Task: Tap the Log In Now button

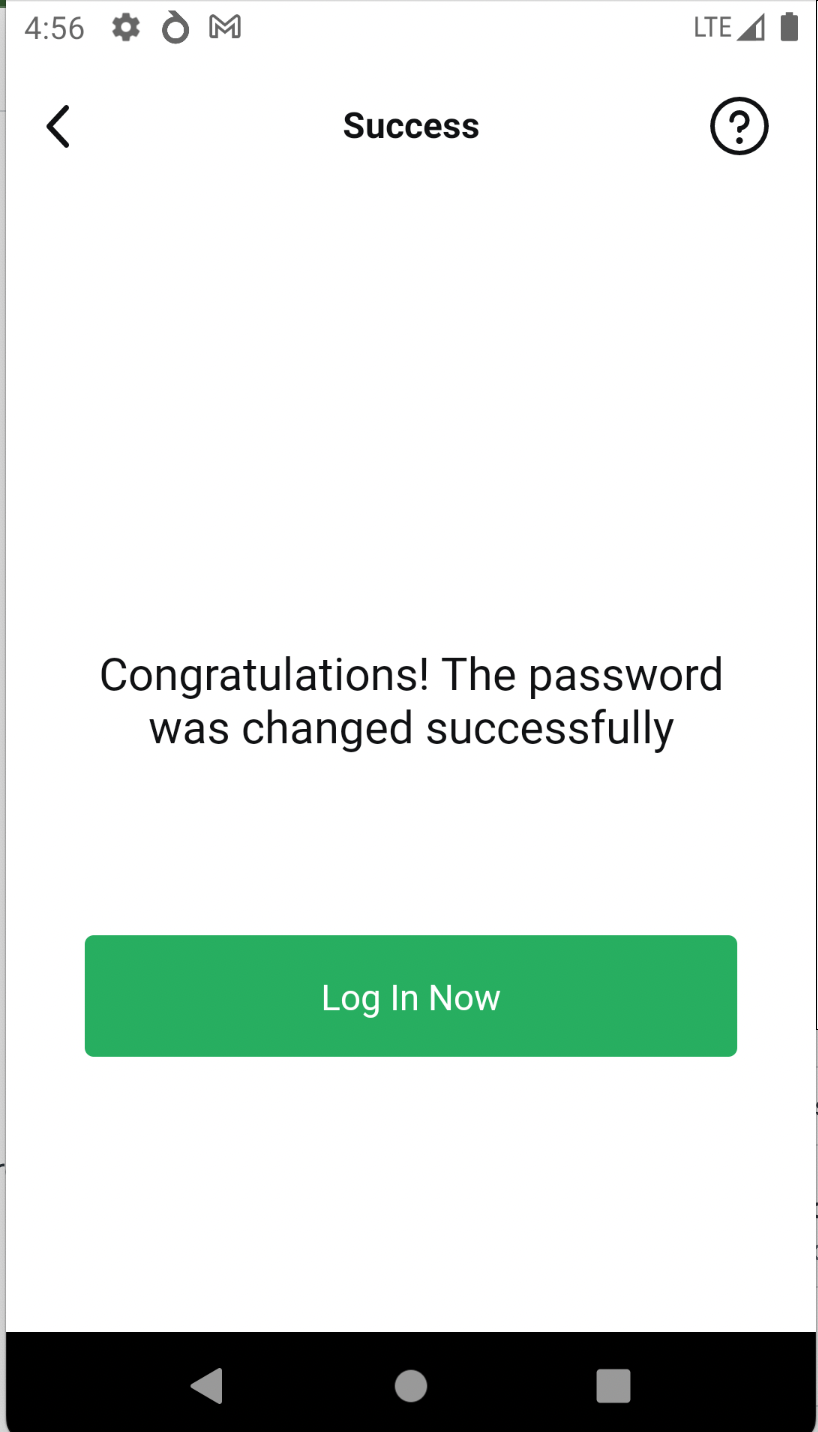Action: tap(411, 996)
